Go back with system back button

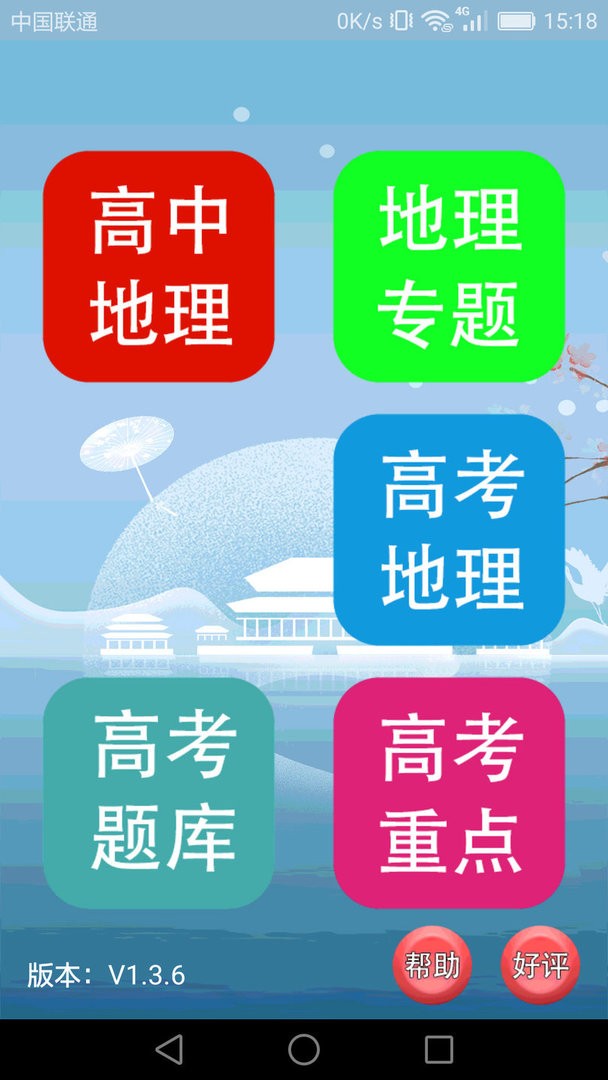coord(169,1049)
